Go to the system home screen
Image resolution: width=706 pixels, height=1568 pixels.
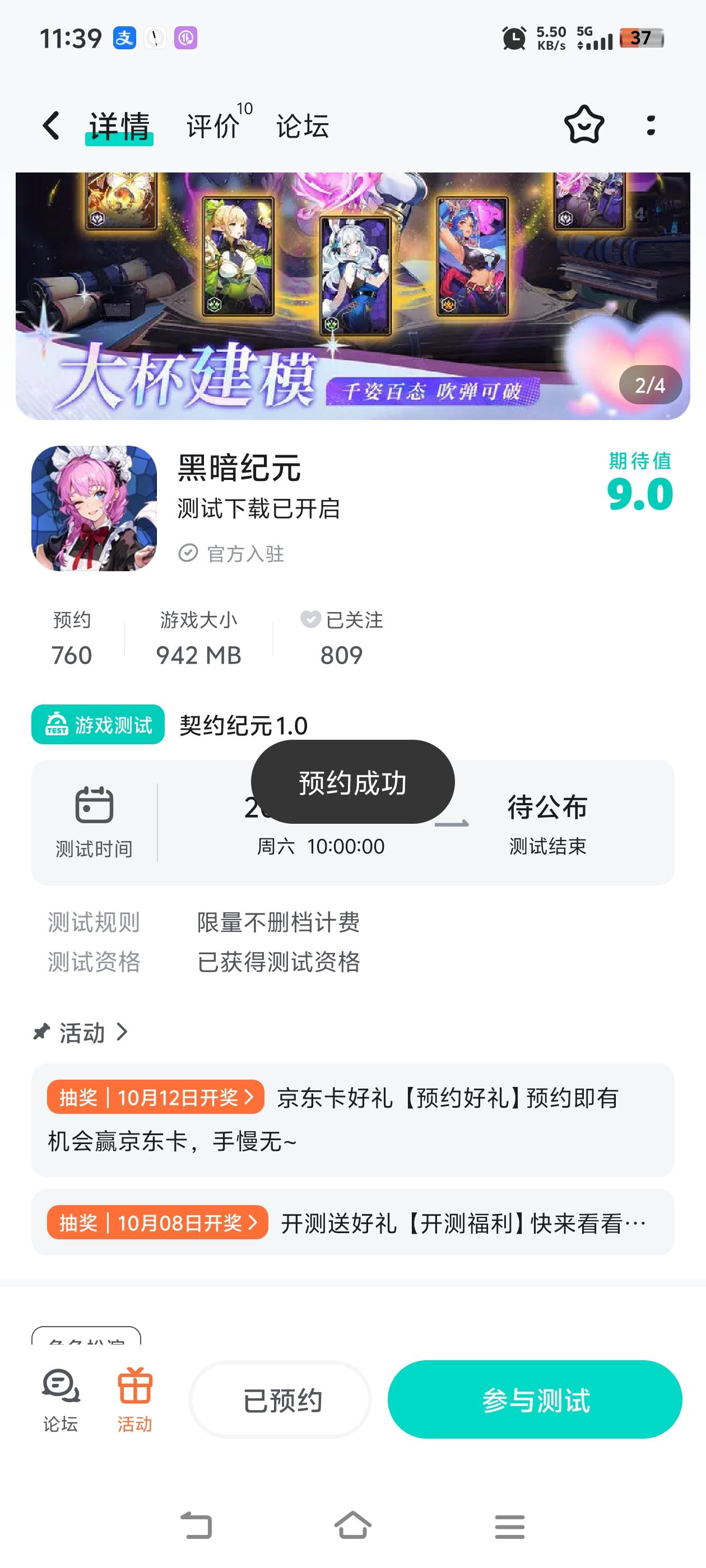(352, 1525)
